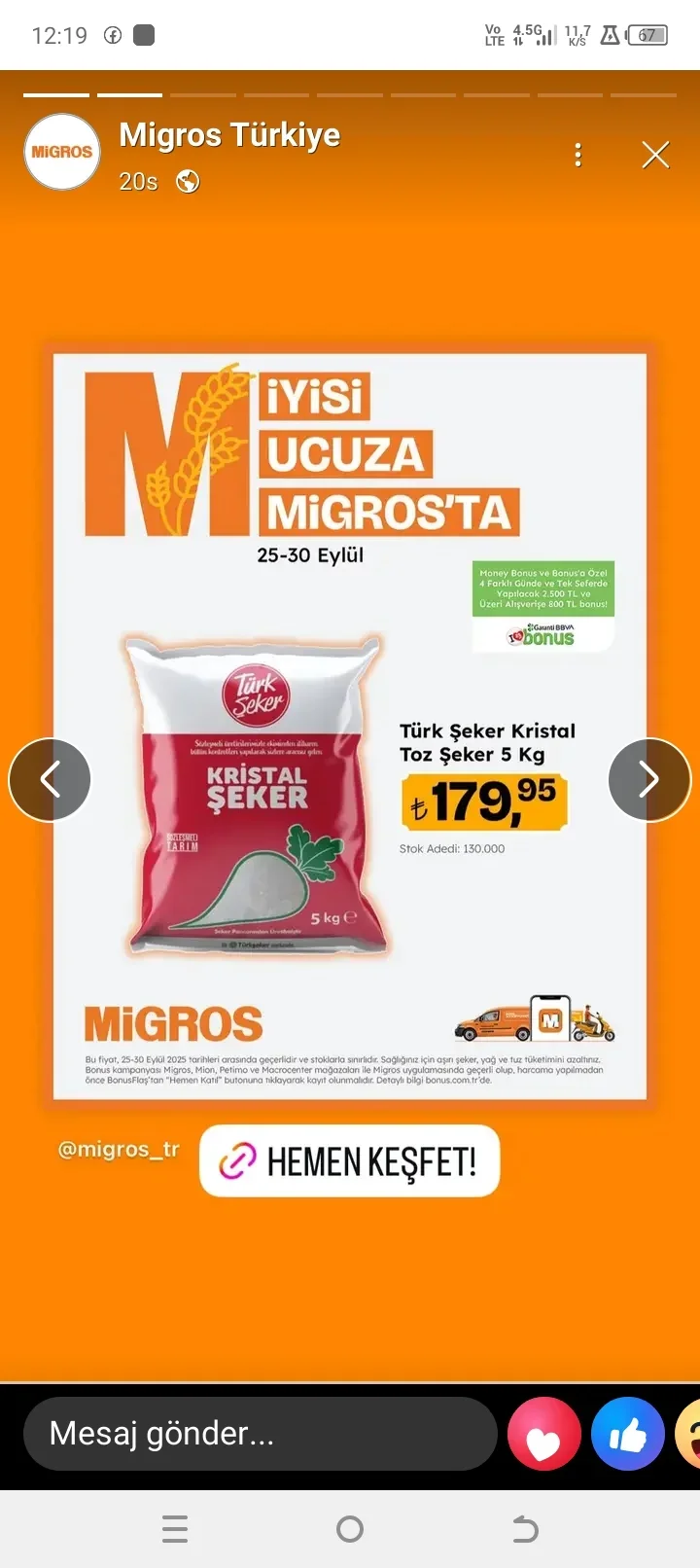The image size is (700, 1568).
Task: Open recent apps with the menu navigation button
Action: pyautogui.click(x=175, y=1529)
